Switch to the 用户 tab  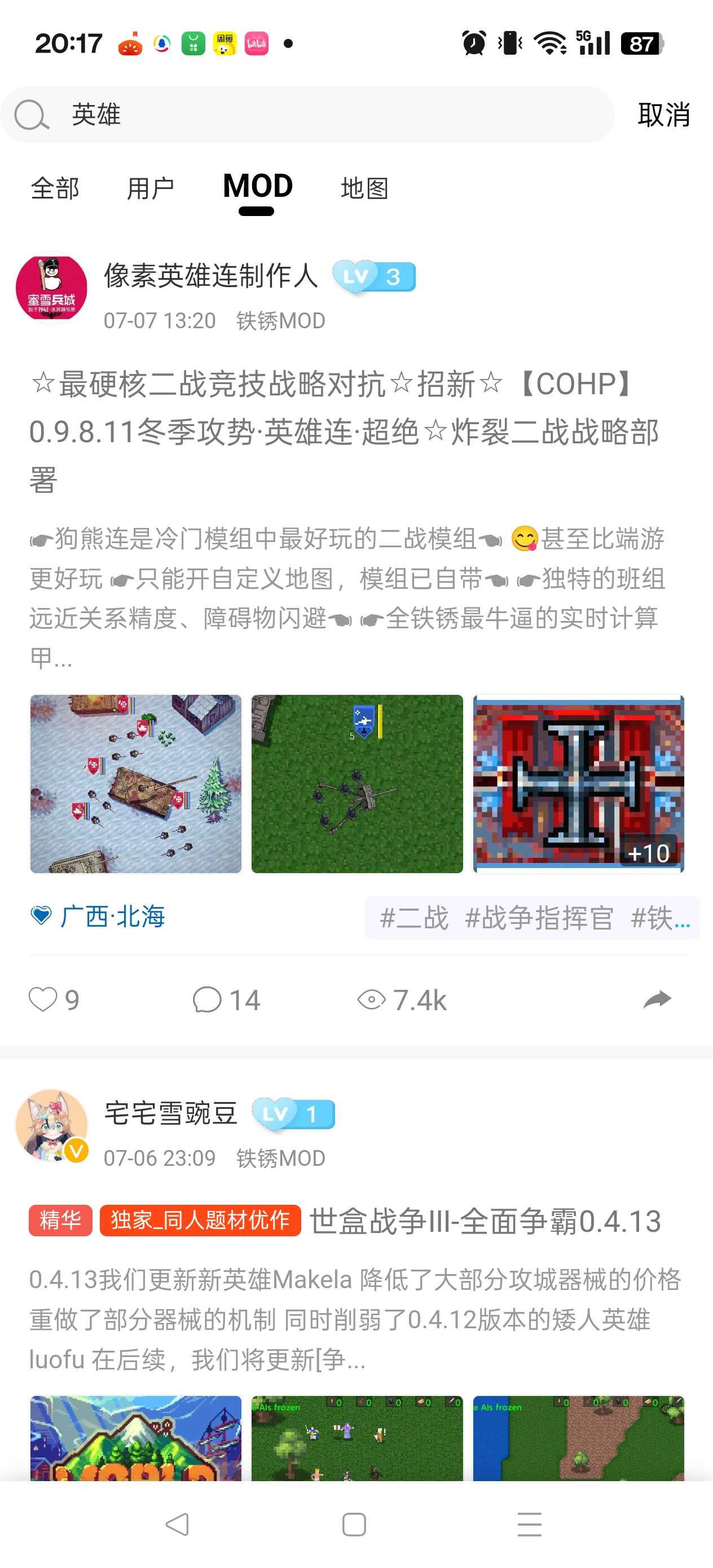151,189
